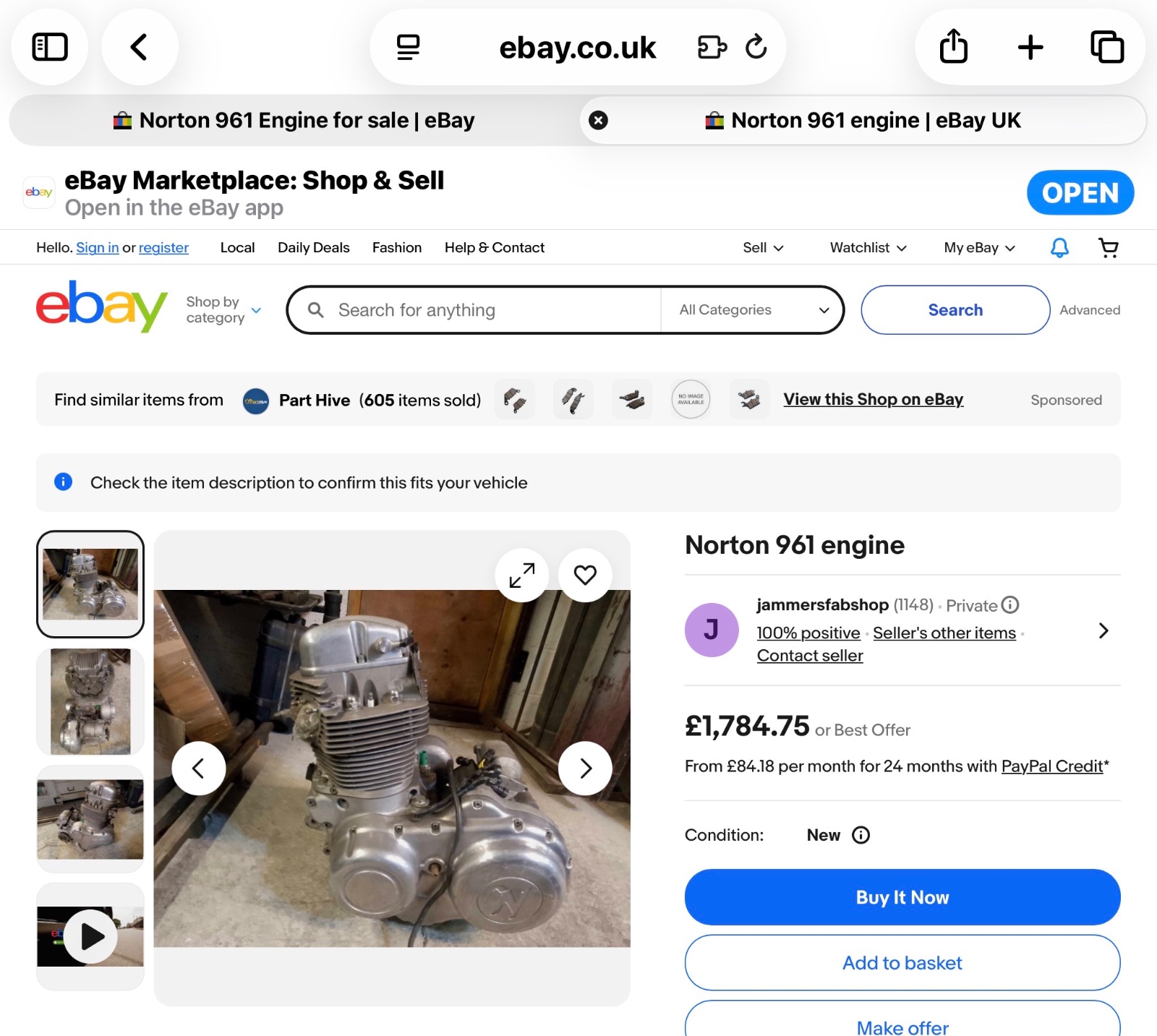Open Seller's other items link
Viewport: 1157px width, 1036px height.
[x=944, y=633]
